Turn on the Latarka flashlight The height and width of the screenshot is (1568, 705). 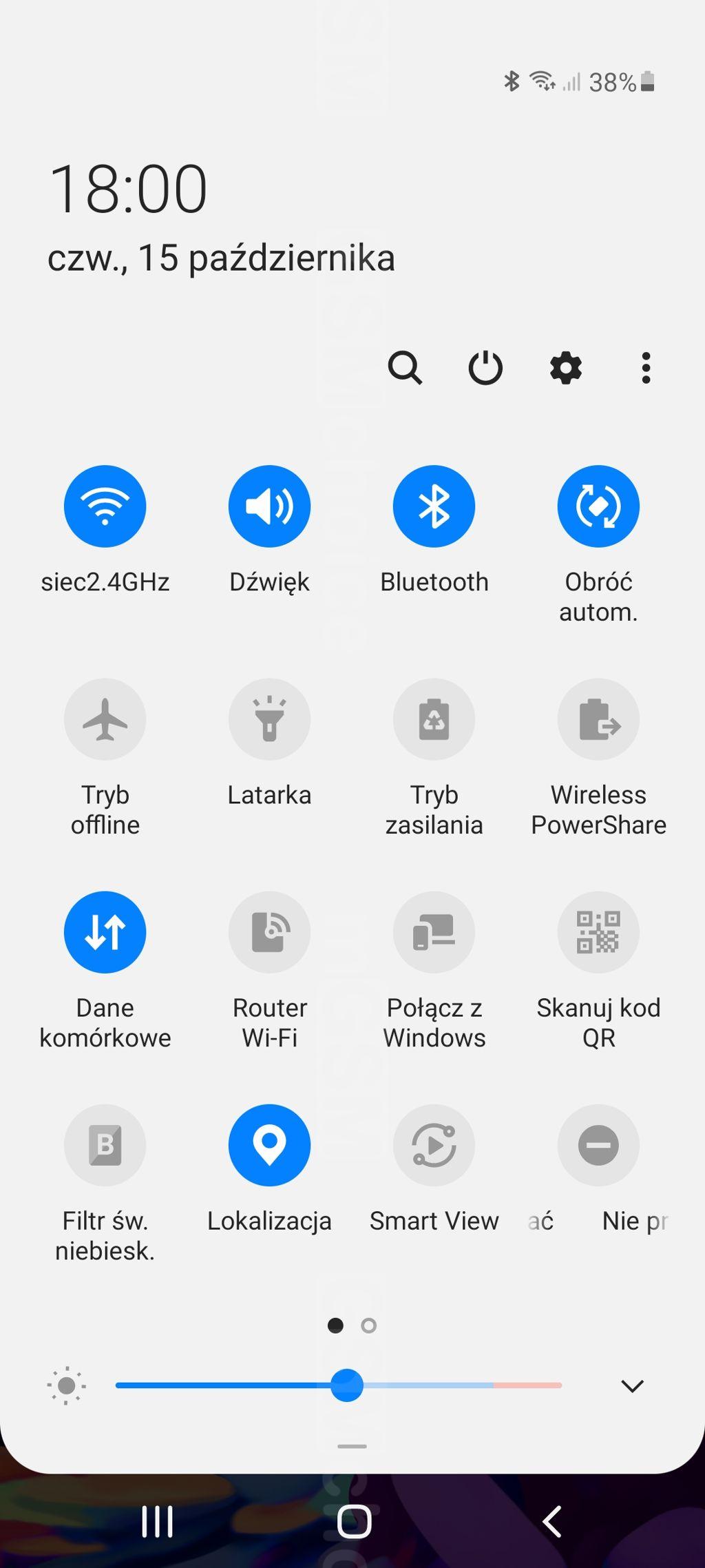click(x=269, y=719)
